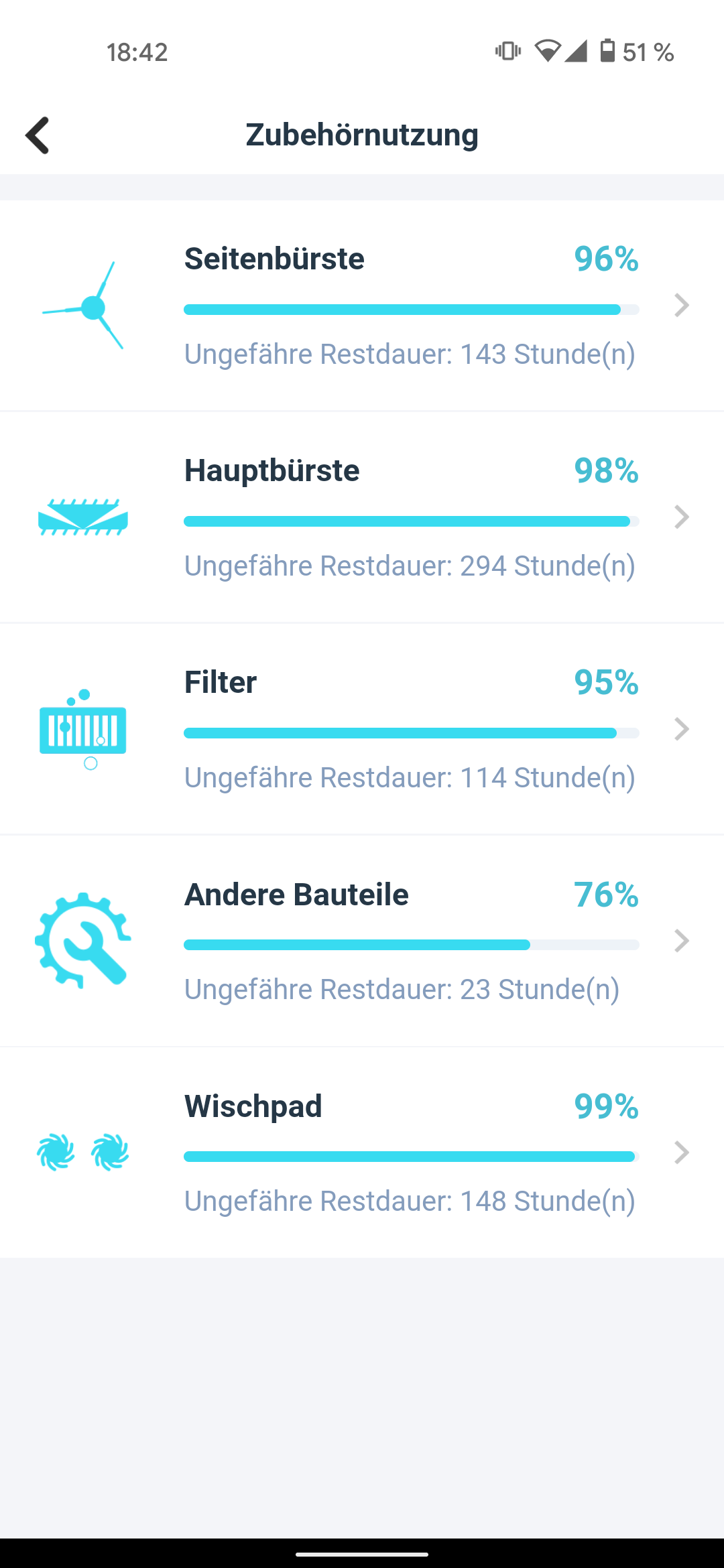Open Seitenbürste usage details
This screenshot has width=724, height=1568.
362,306
